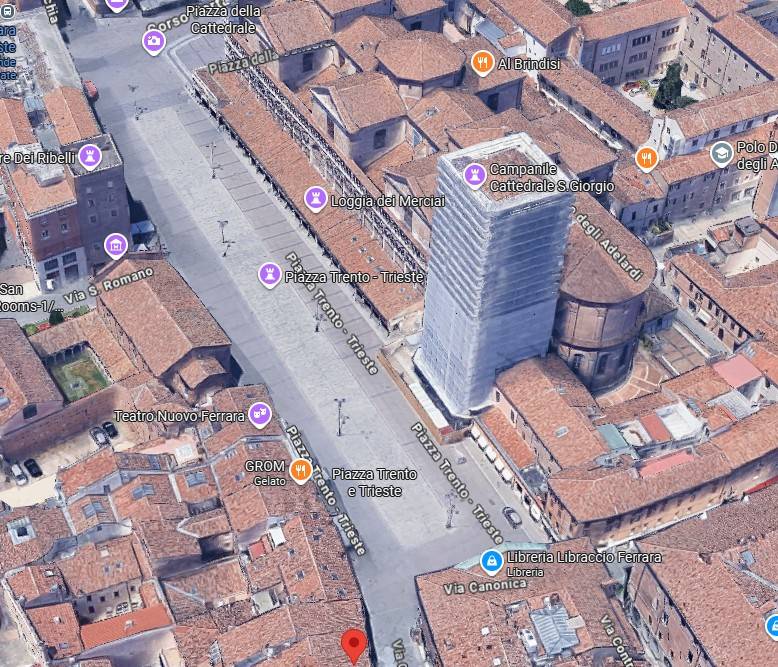Tap the Loggia dei Merciai landmark pin
The width and height of the screenshot is (778, 667).
[x=316, y=199]
